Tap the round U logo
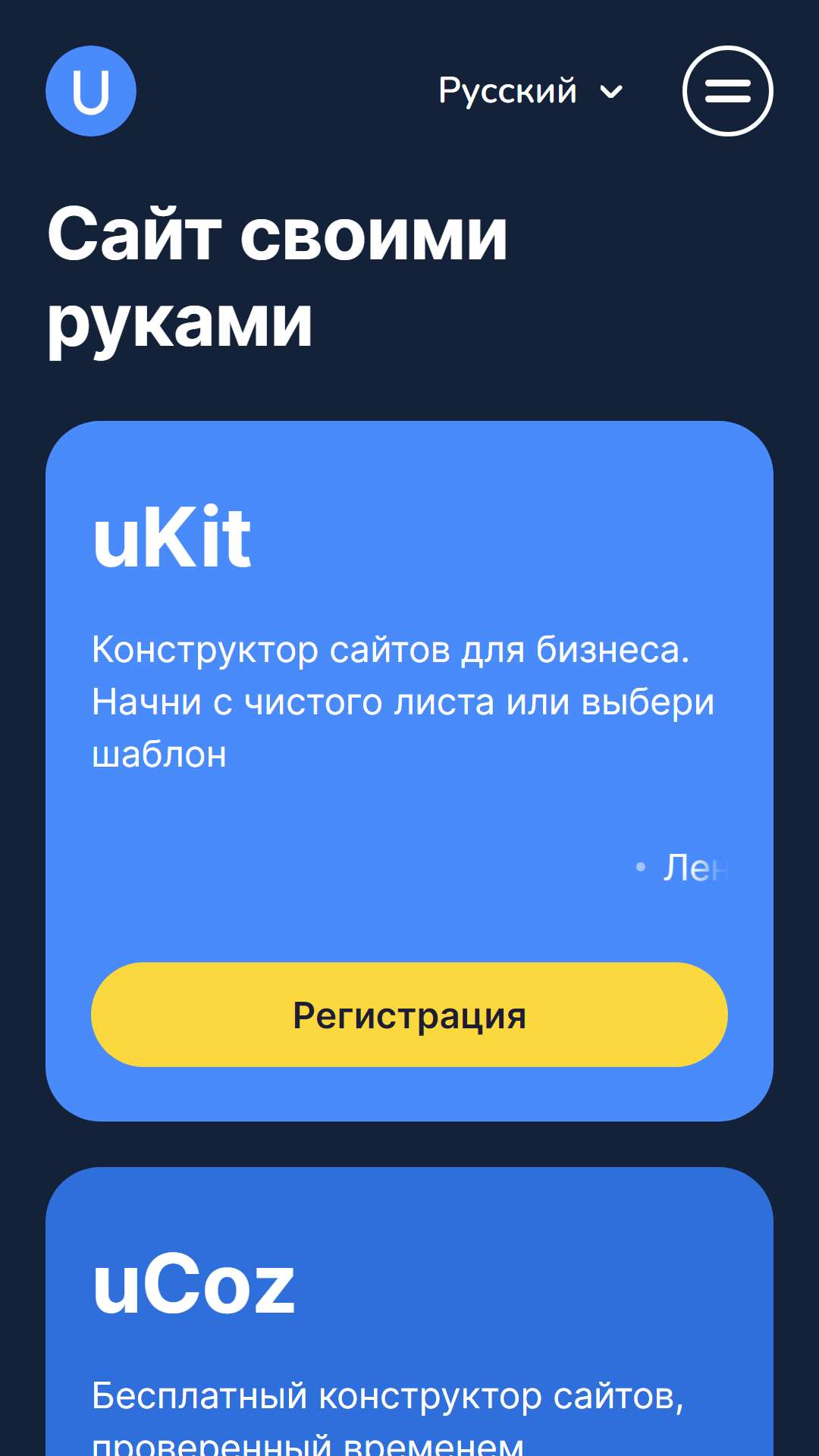Image resolution: width=819 pixels, height=1456 pixels. [91, 91]
